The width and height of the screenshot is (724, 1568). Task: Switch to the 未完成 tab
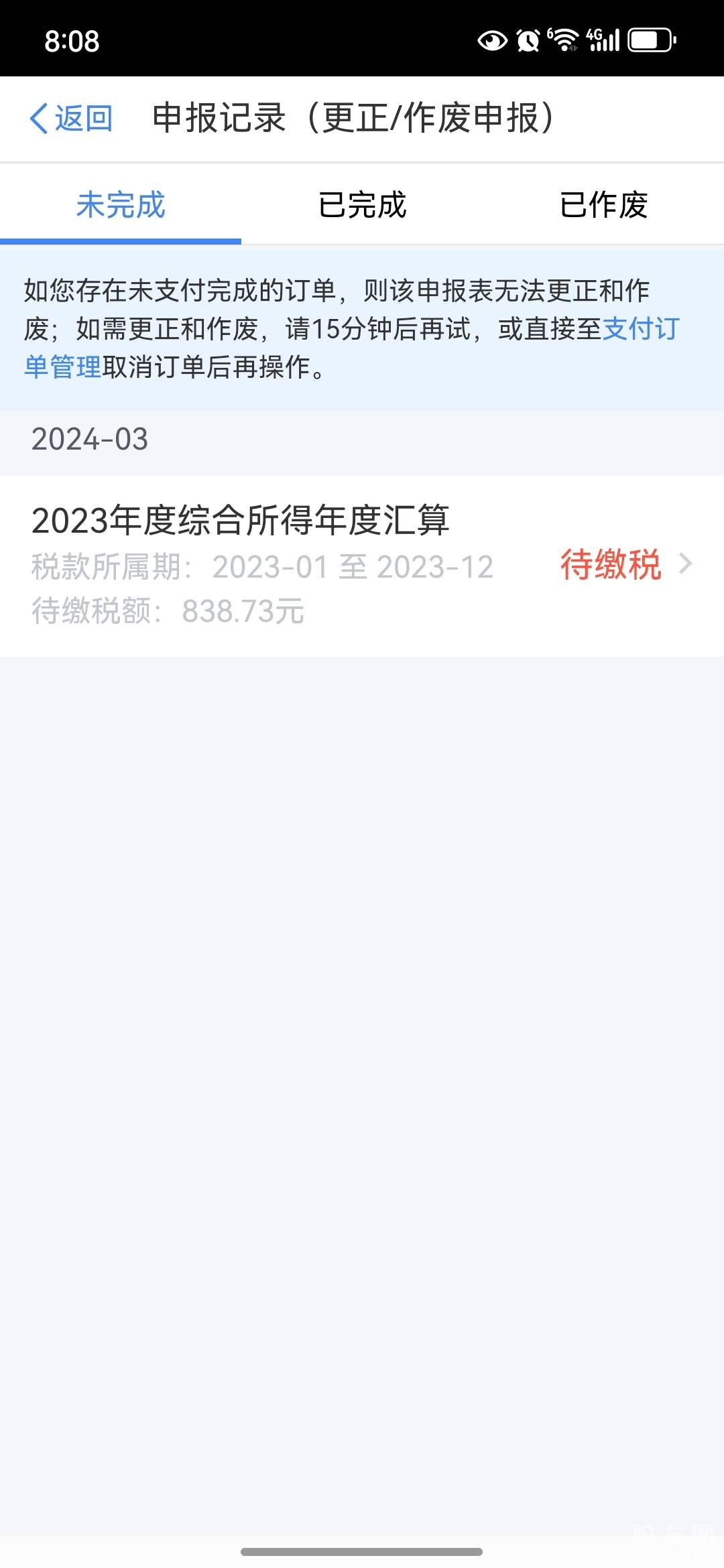[121, 205]
